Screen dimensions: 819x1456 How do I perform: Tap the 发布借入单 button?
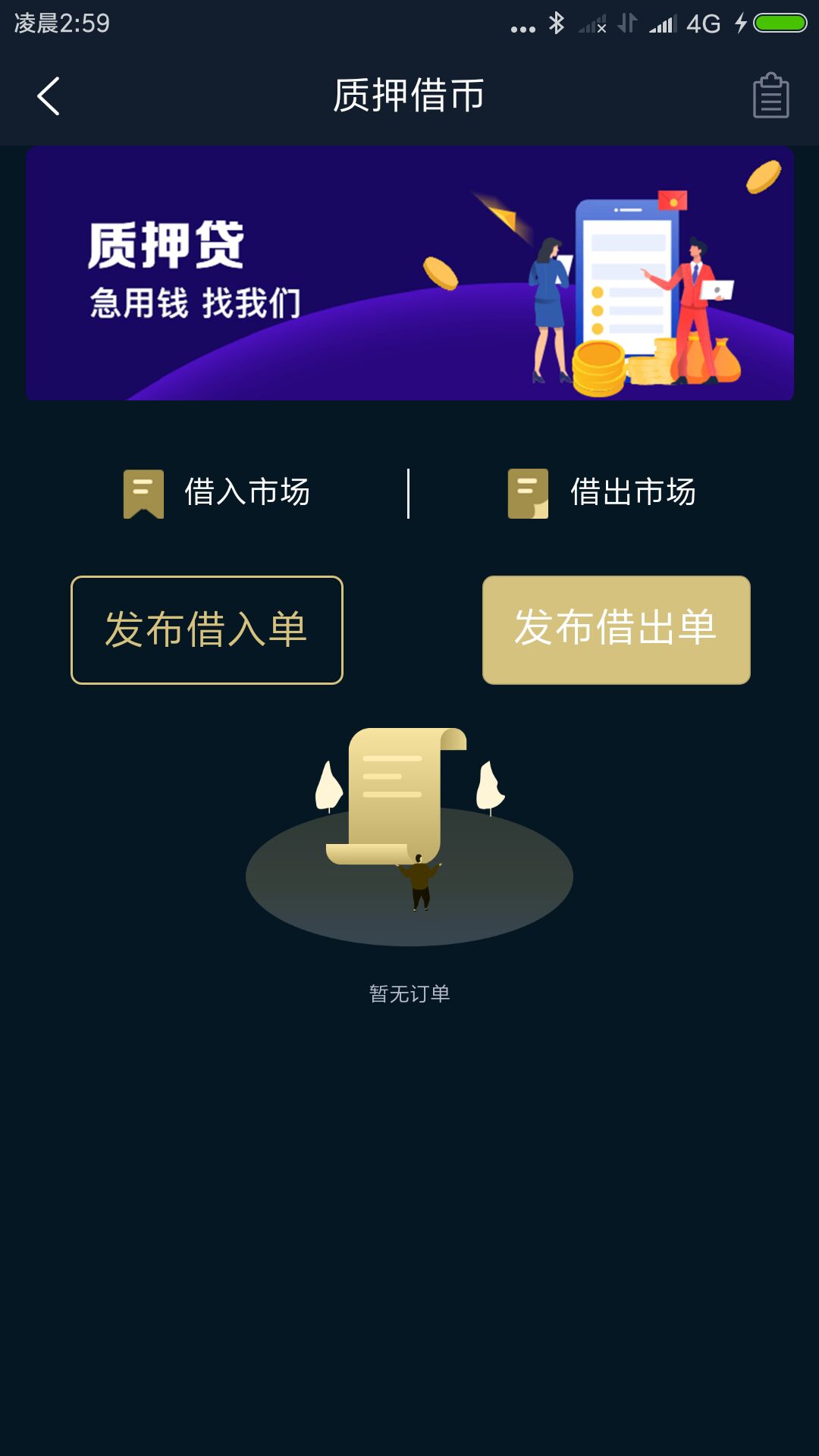pos(207,629)
